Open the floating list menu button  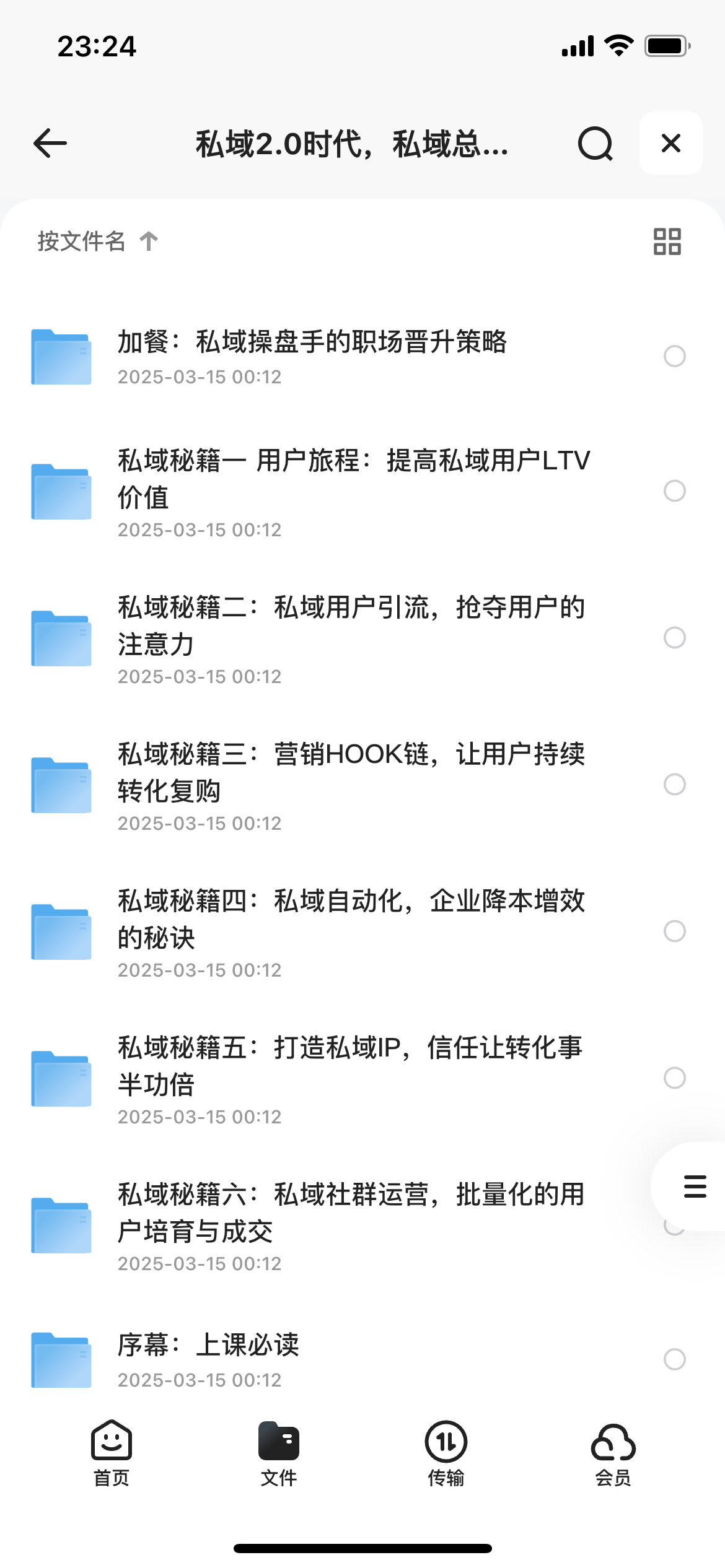(x=695, y=1187)
